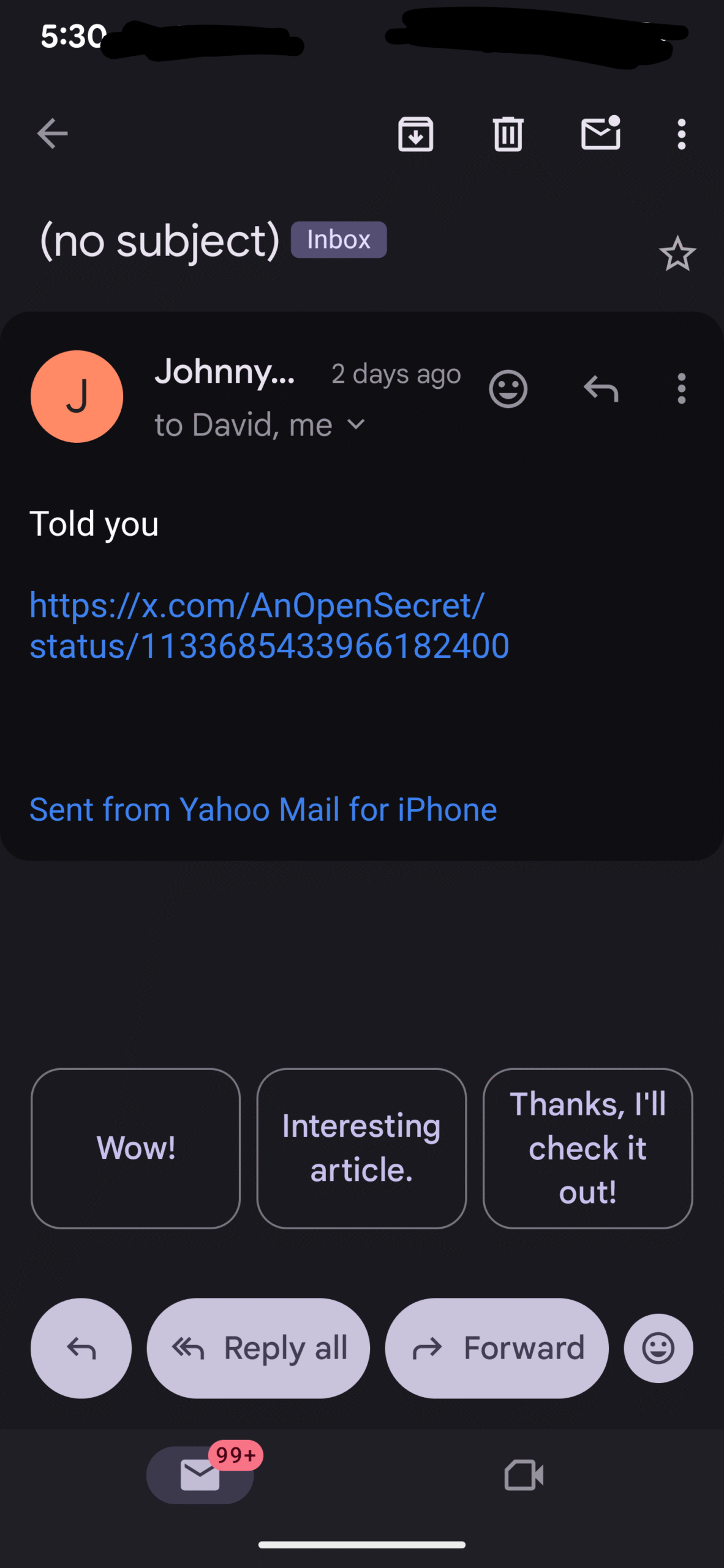Follow the 'Sent from Yahoo Mail for iPhone' link

[x=263, y=810]
